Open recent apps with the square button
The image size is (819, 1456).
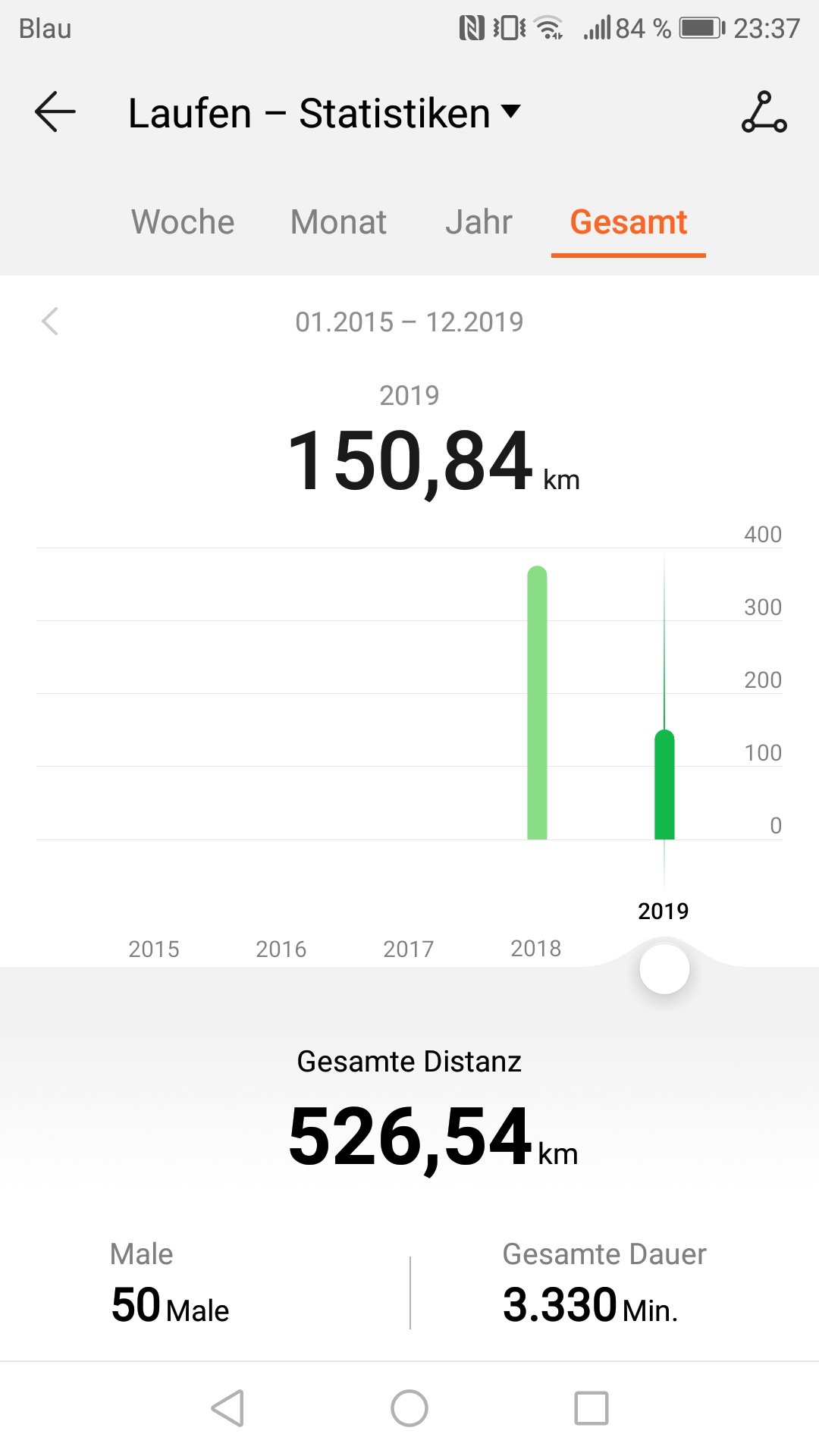click(591, 1408)
